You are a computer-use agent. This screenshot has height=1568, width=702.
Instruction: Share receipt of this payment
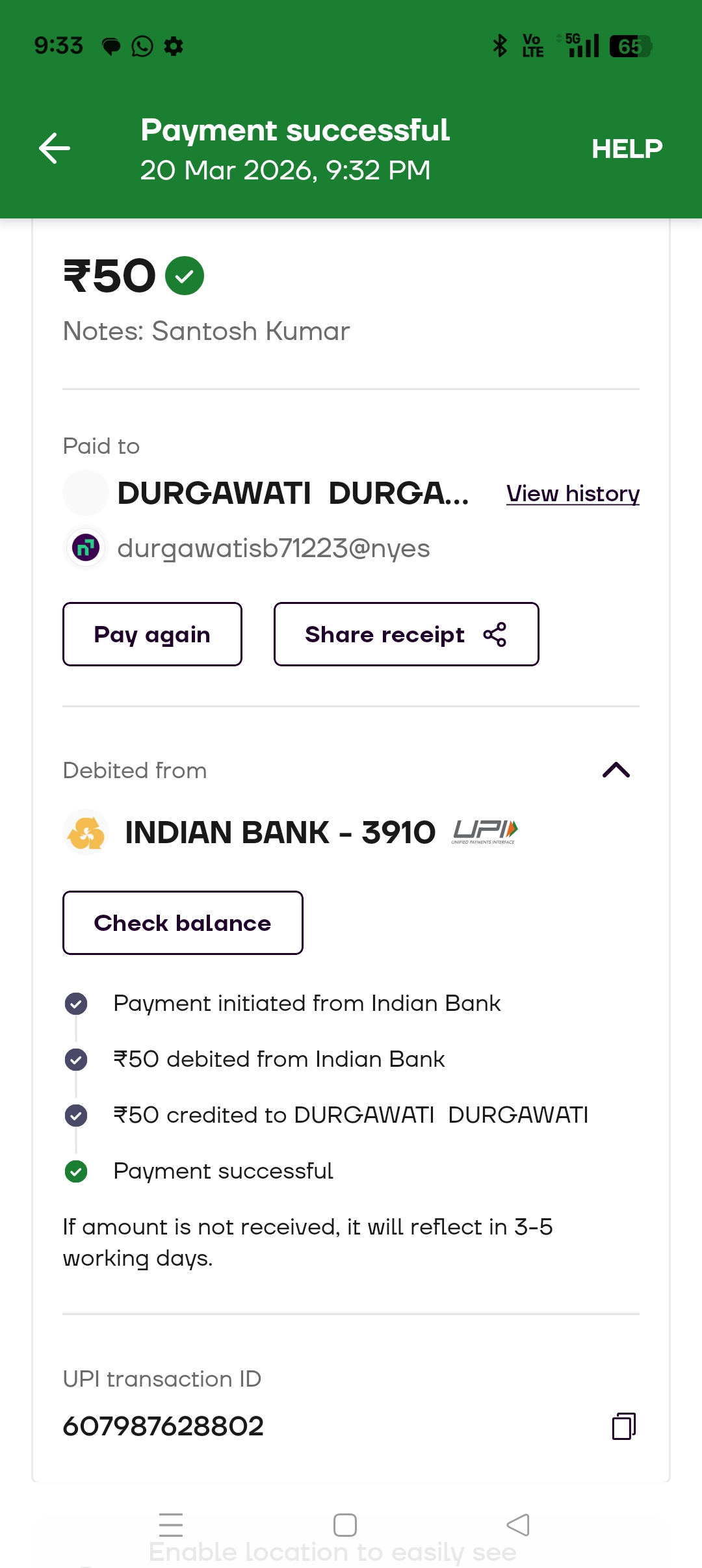406,634
